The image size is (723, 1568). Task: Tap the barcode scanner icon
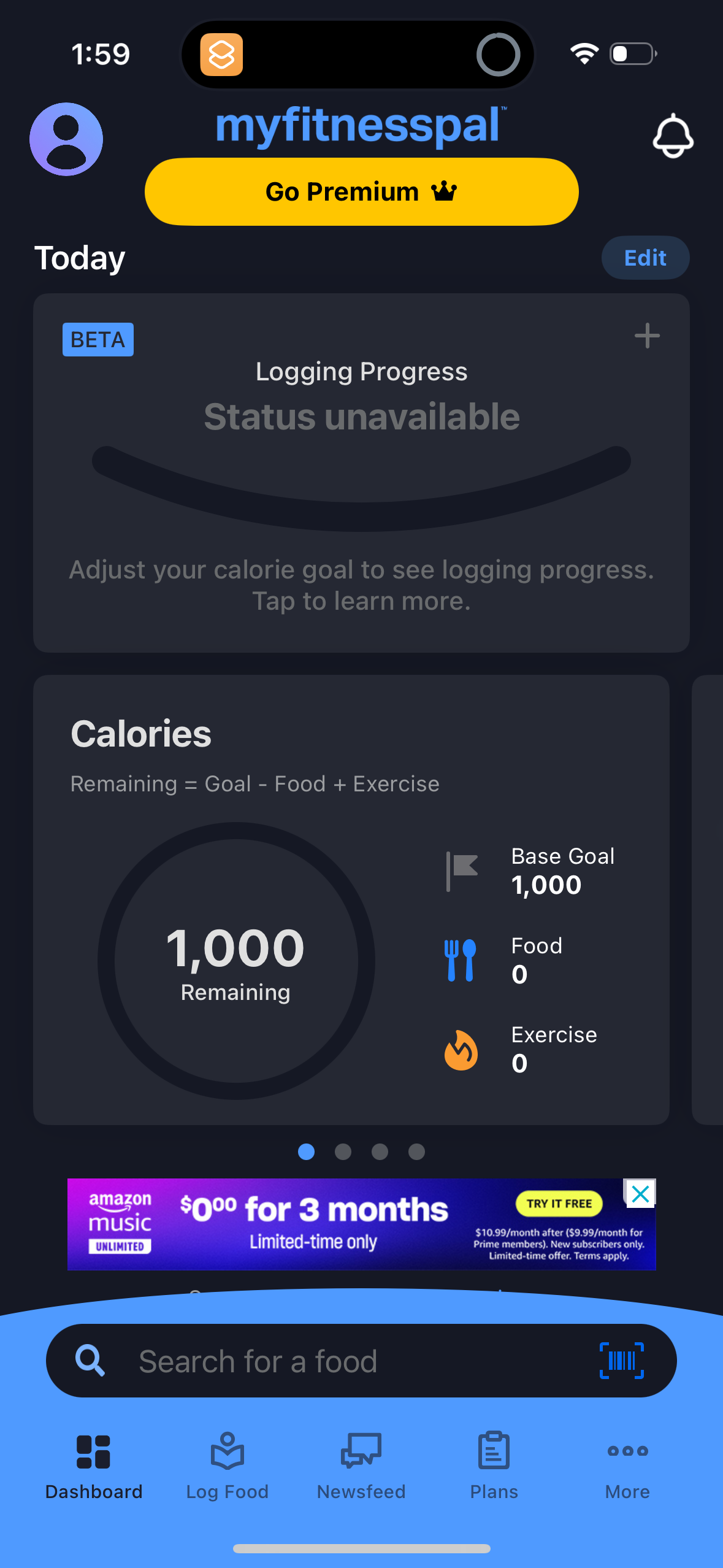pyautogui.click(x=621, y=1360)
